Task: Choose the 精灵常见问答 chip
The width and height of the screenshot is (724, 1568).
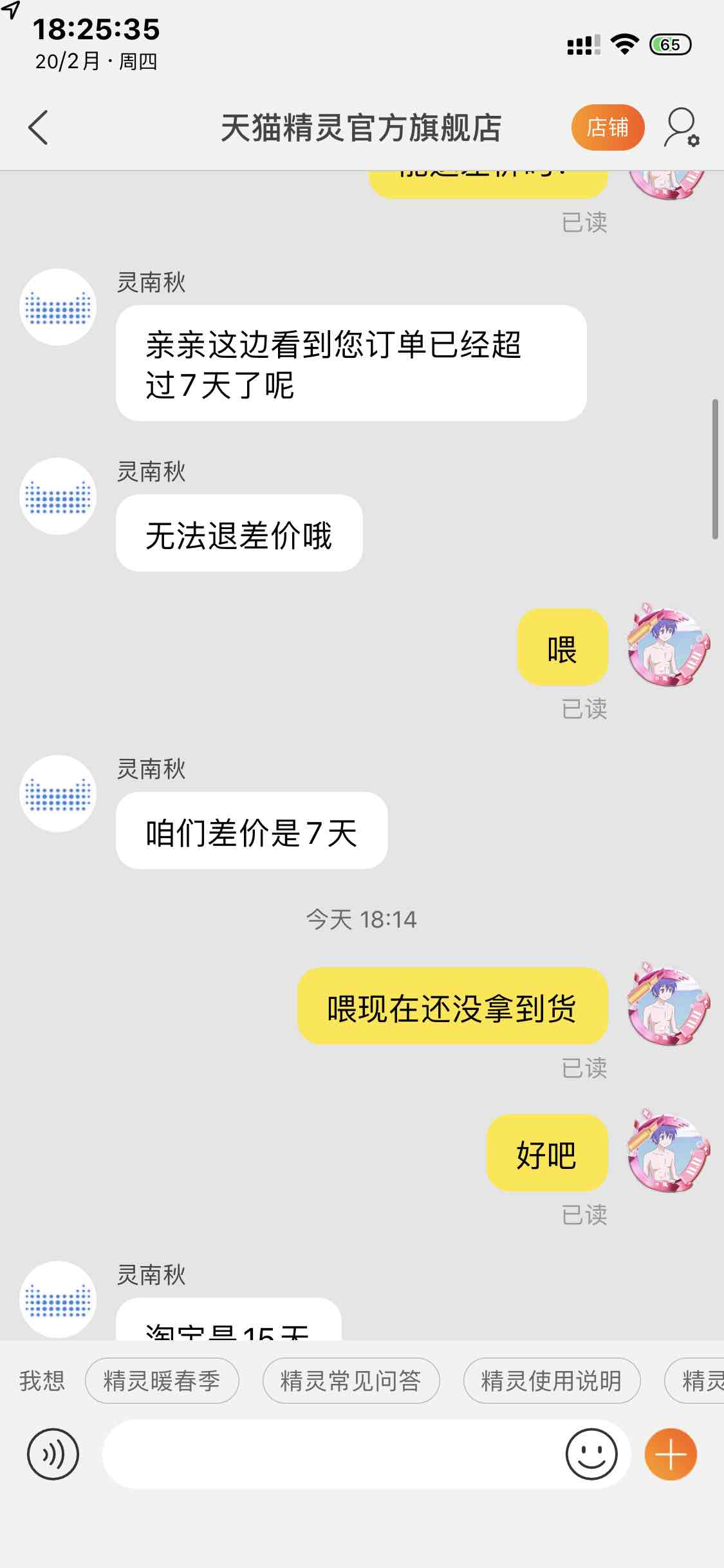Action: click(x=351, y=1380)
